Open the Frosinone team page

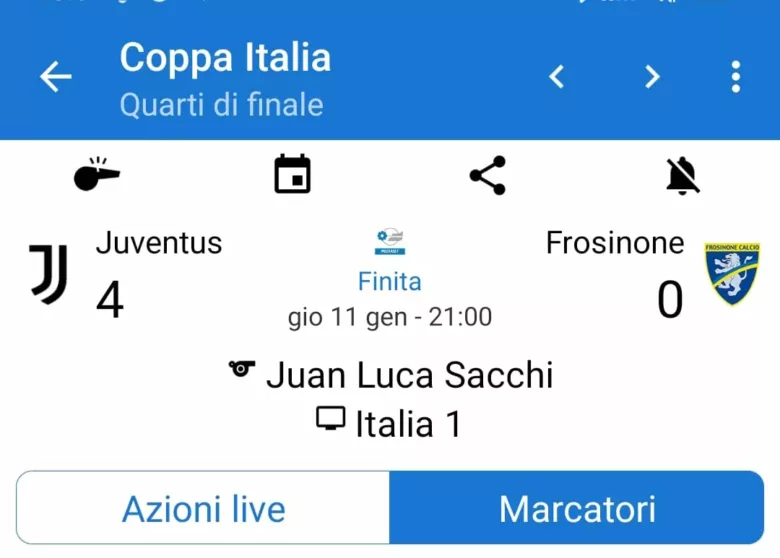click(x=731, y=274)
